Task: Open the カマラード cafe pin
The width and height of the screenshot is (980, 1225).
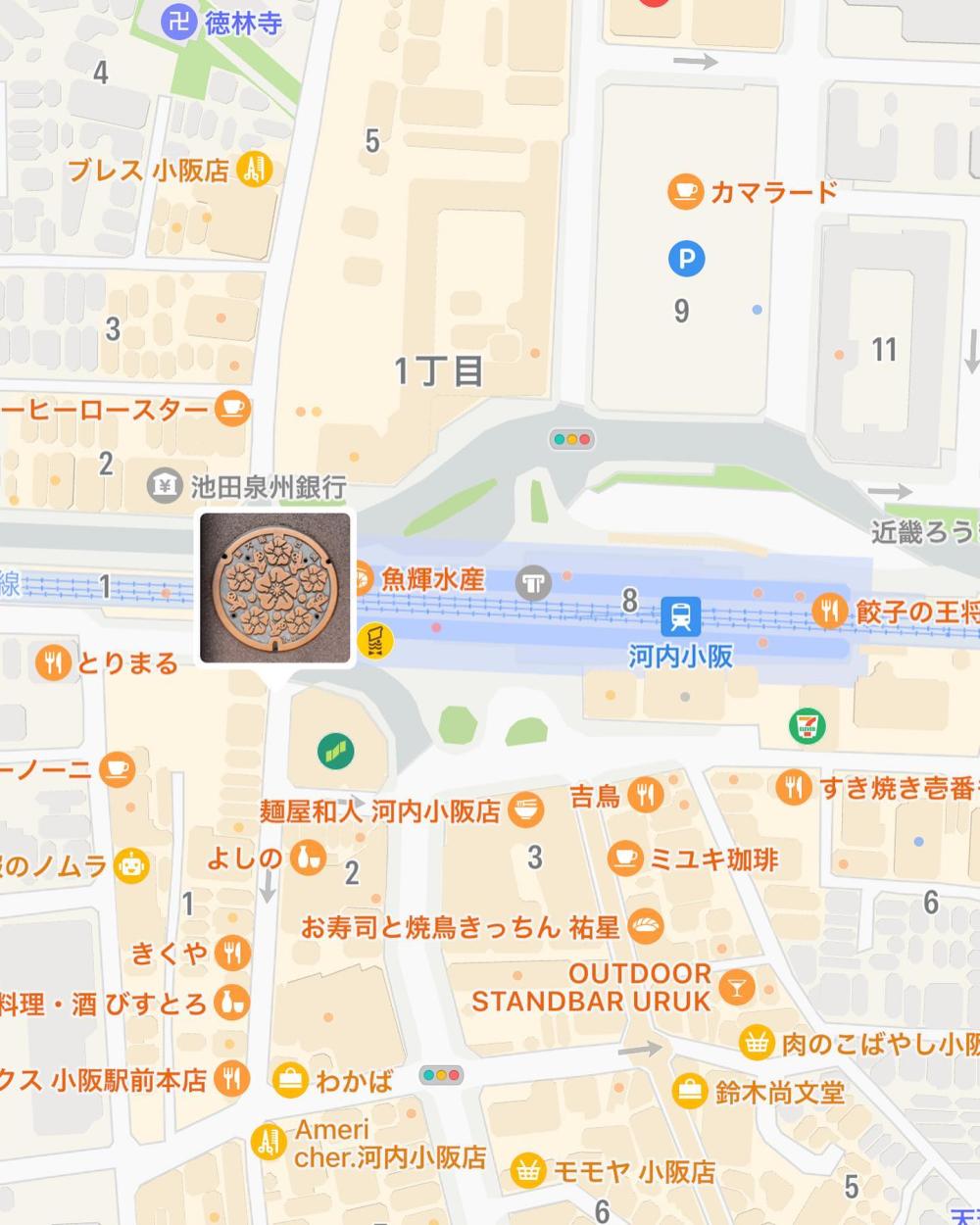Action: tap(685, 191)
